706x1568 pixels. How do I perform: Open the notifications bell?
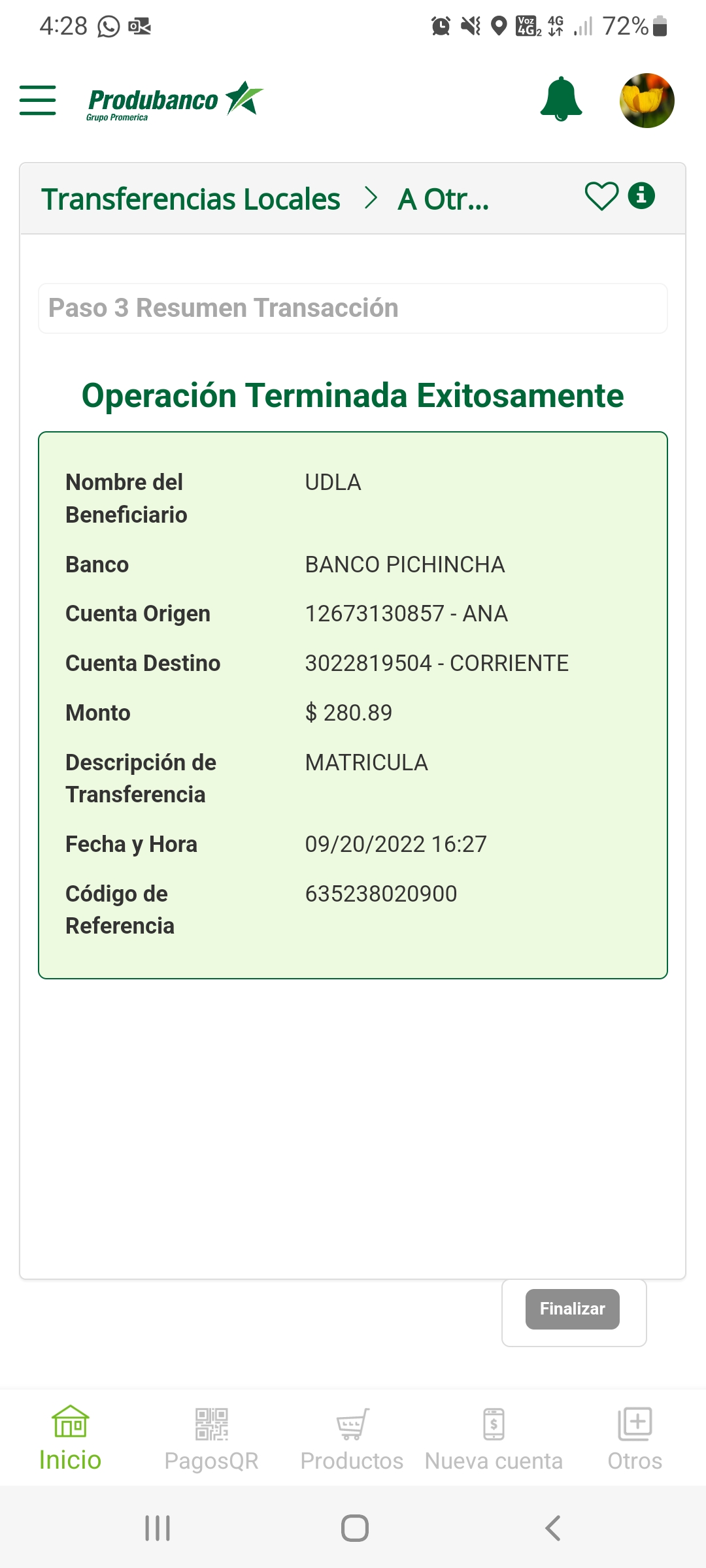561,99
